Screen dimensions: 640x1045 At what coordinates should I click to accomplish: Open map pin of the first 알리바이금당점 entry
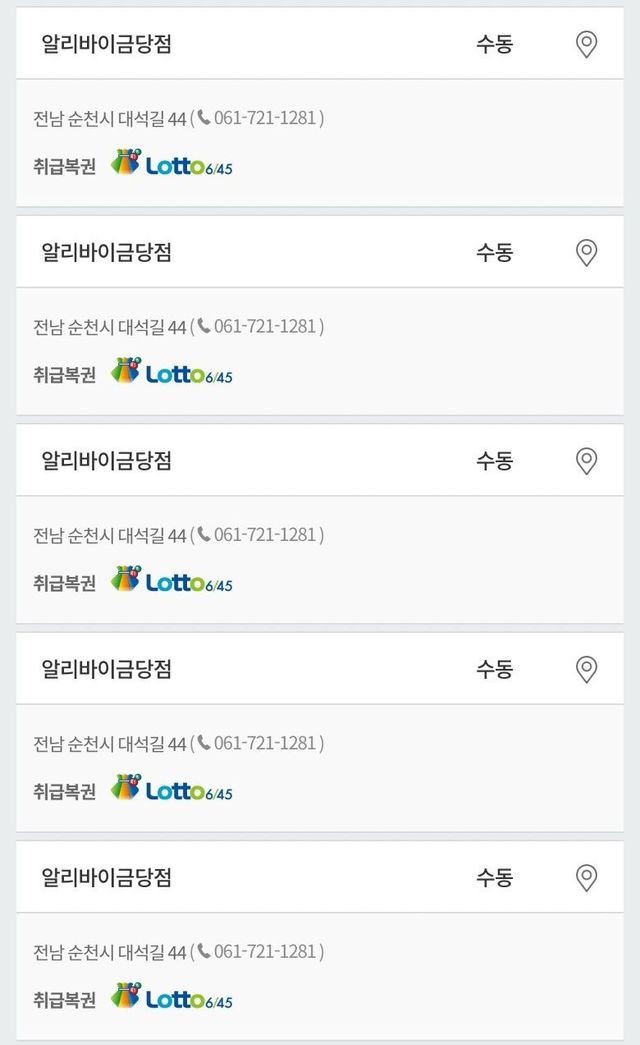587,45
